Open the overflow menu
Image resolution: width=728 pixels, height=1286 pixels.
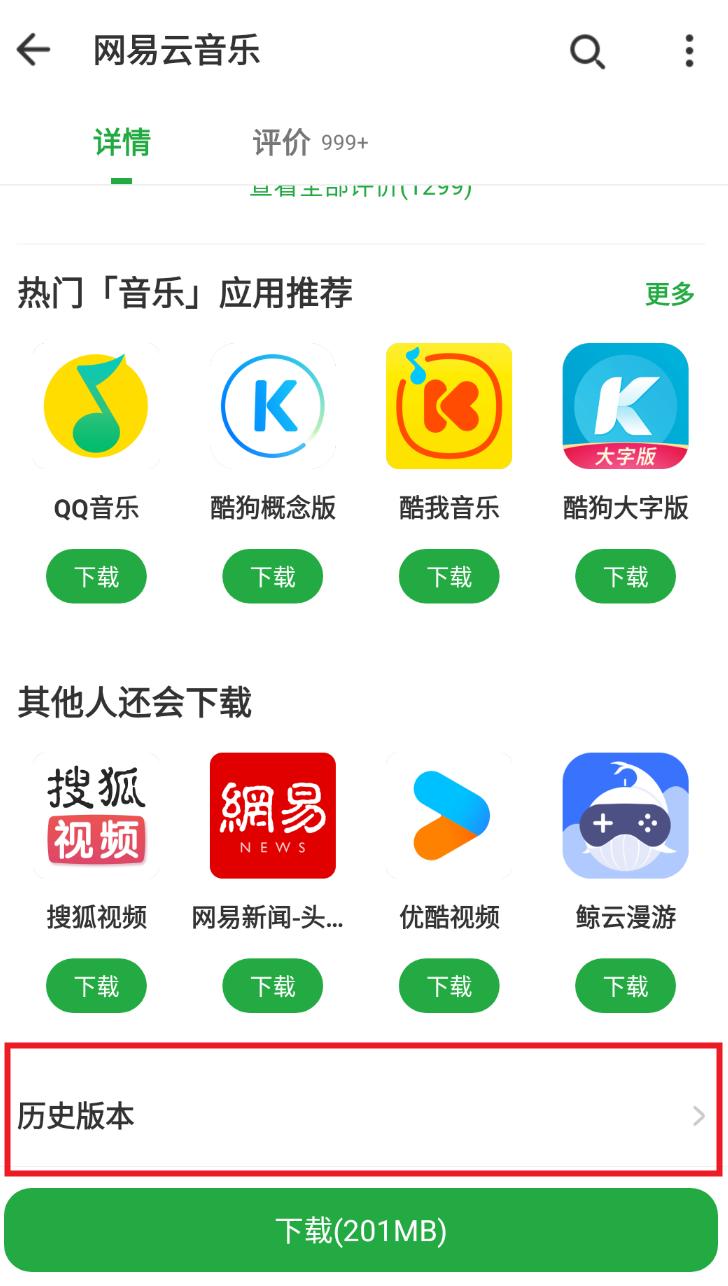pos(689,51)
